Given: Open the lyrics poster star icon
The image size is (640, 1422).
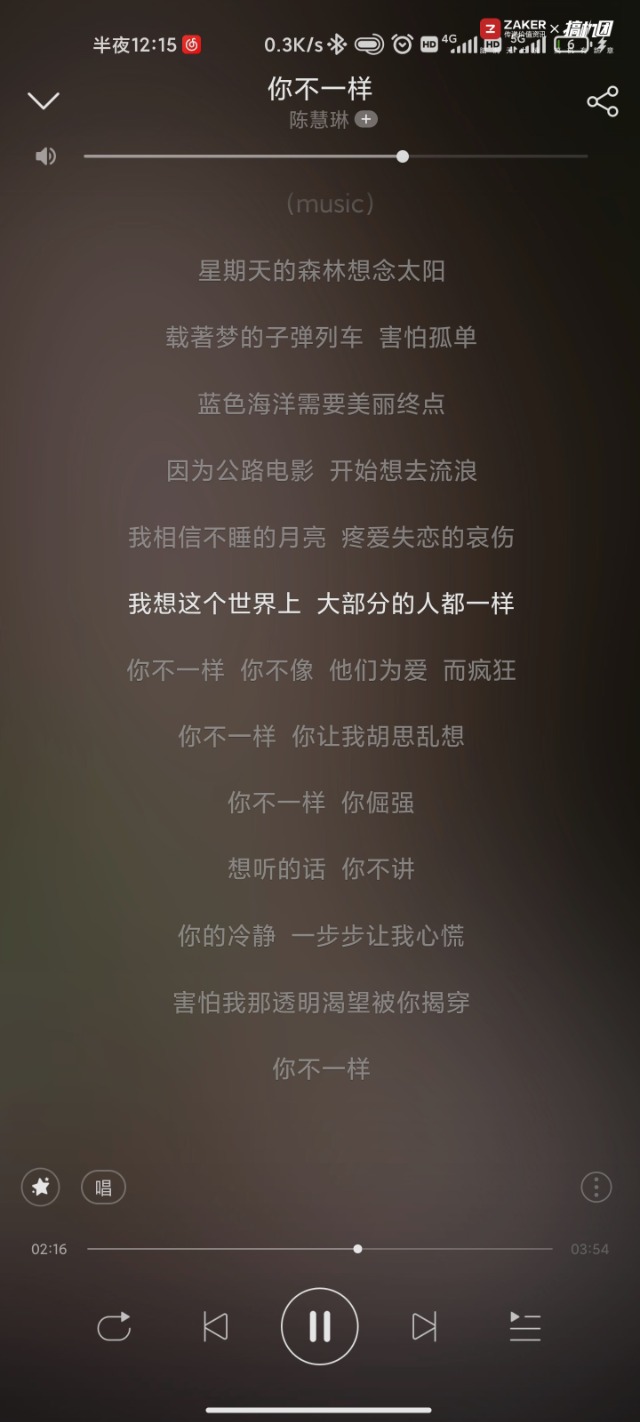Looking at the screenshot, I should (x=41, y=1187).
